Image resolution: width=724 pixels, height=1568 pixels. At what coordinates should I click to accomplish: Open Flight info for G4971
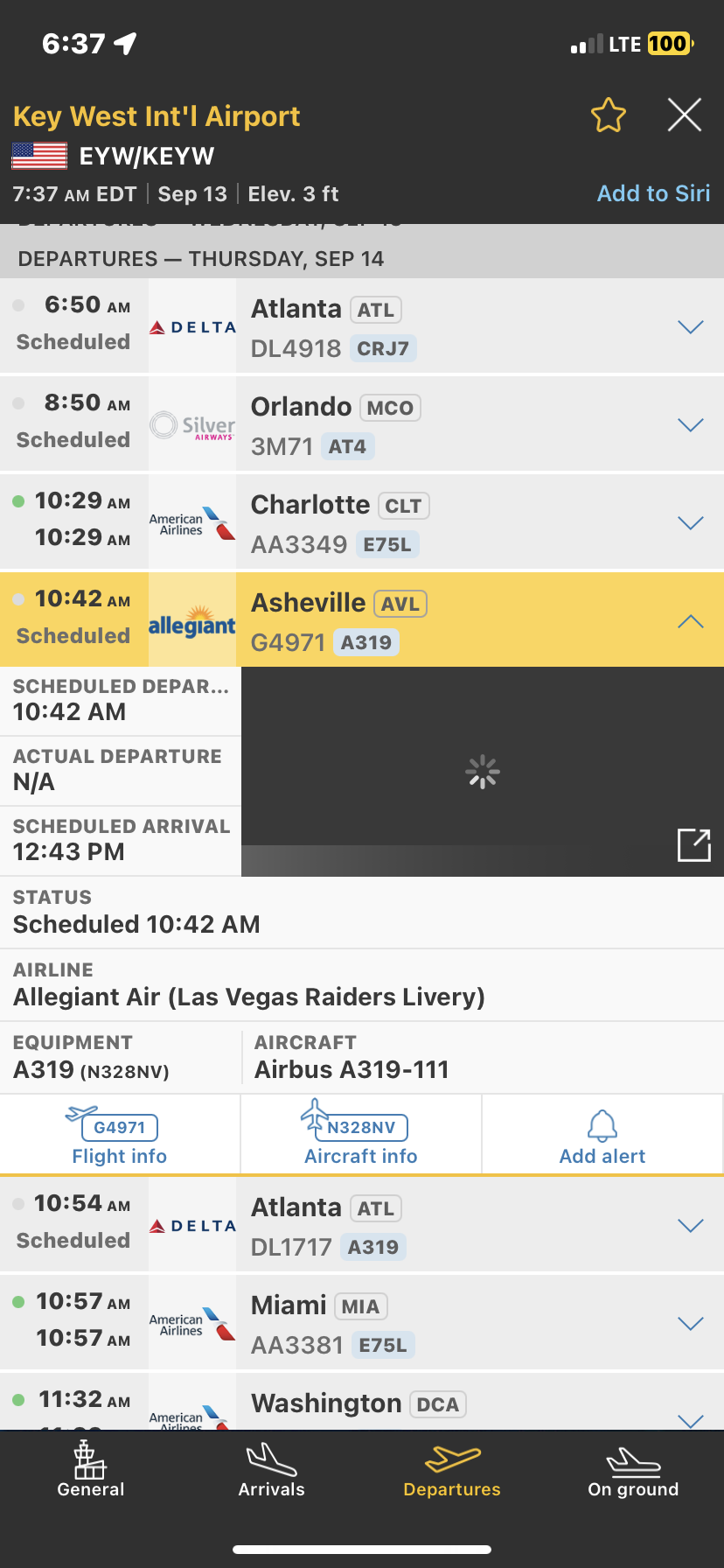(x=120, y=1136)
